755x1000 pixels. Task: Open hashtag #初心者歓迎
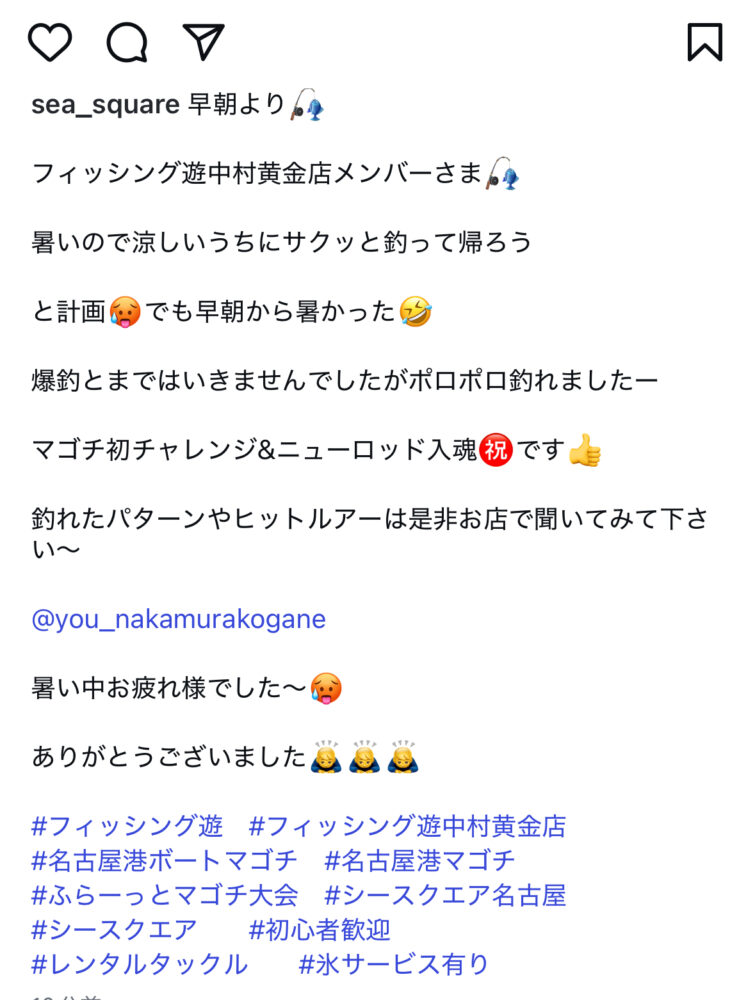point(319,930)
